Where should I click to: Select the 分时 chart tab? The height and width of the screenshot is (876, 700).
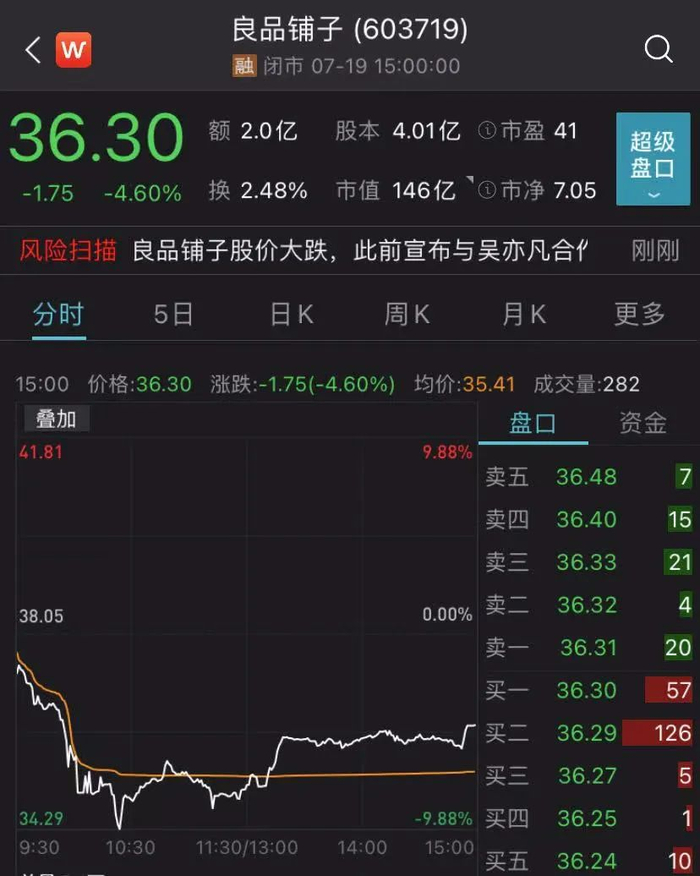click(x=59, y=314)
